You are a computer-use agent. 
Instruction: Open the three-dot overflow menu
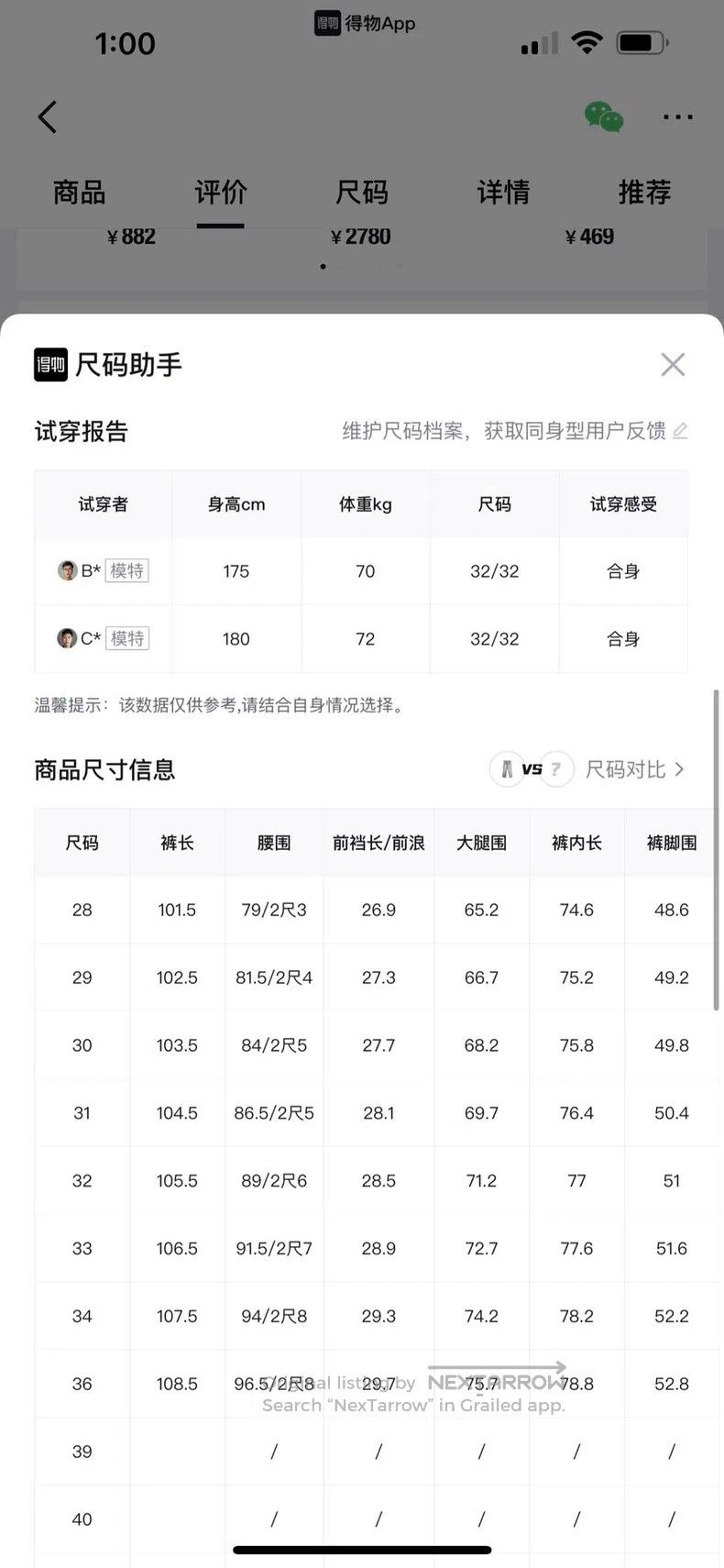(x=677, y=116)
